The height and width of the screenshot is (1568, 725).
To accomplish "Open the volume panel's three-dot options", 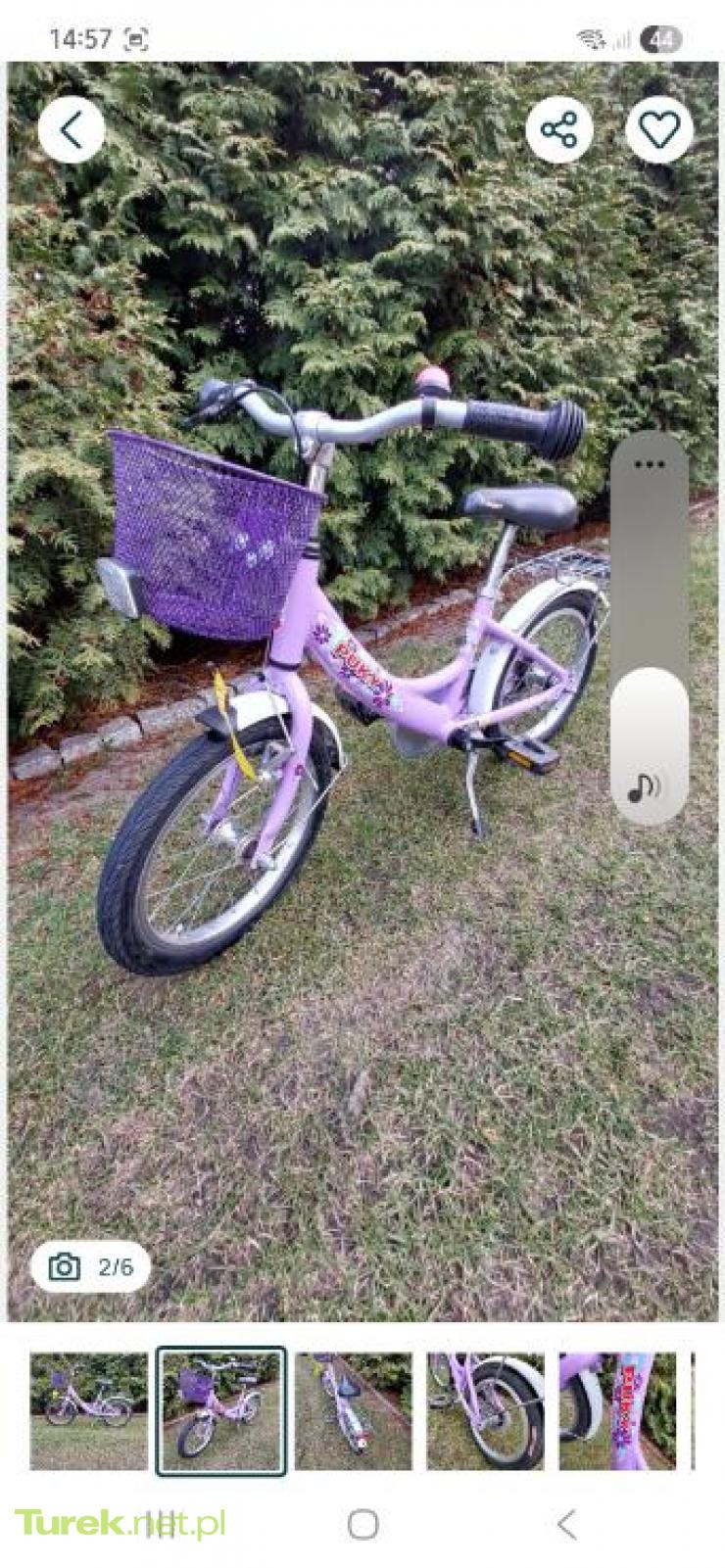I will (649, 464).
